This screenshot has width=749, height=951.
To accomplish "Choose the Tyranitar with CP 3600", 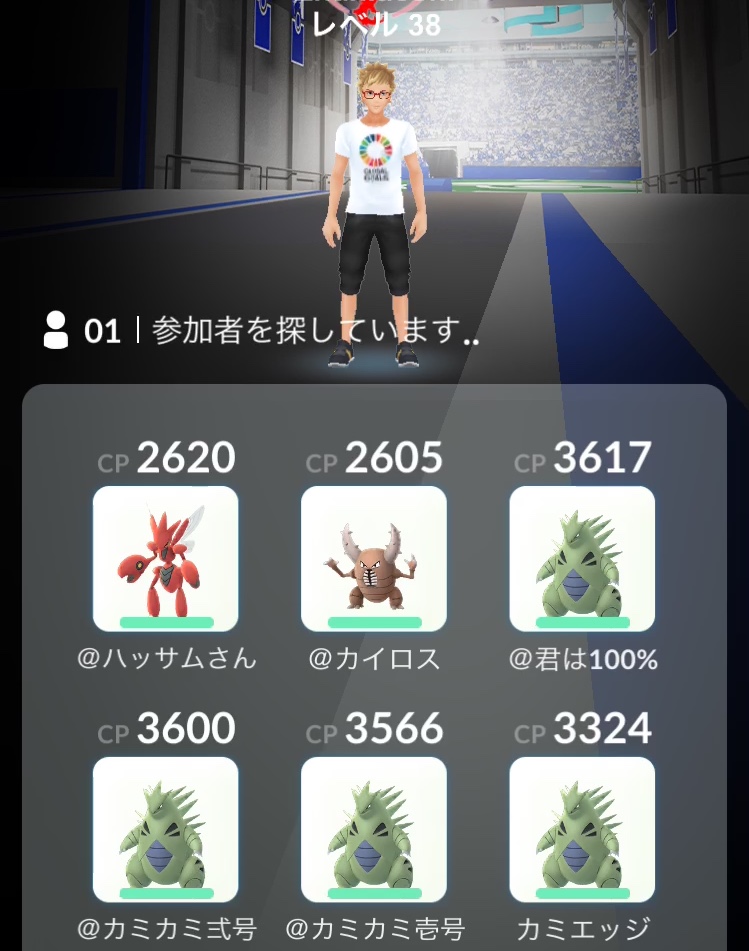I will pos(166,829).
